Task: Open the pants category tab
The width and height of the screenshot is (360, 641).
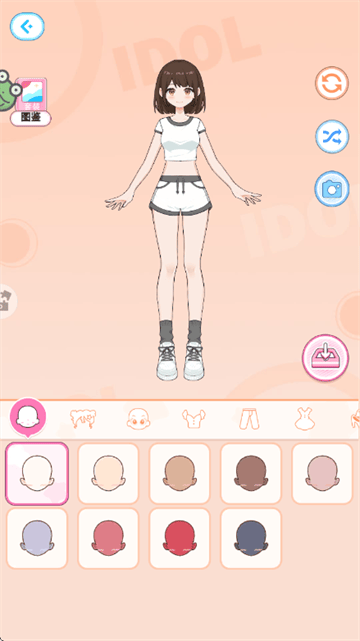Action: 249,419
